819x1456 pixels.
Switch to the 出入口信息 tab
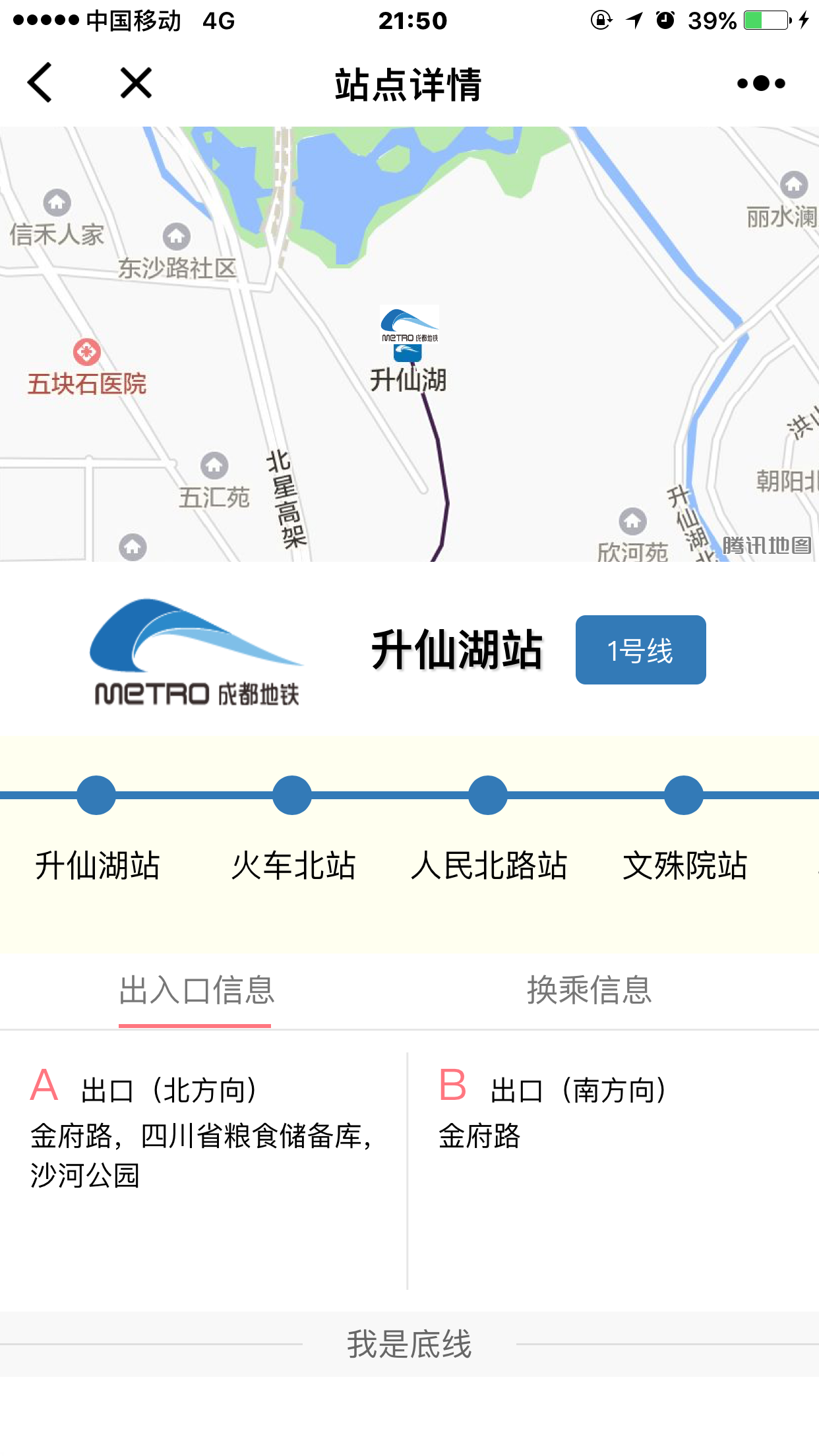click(195, 990)
